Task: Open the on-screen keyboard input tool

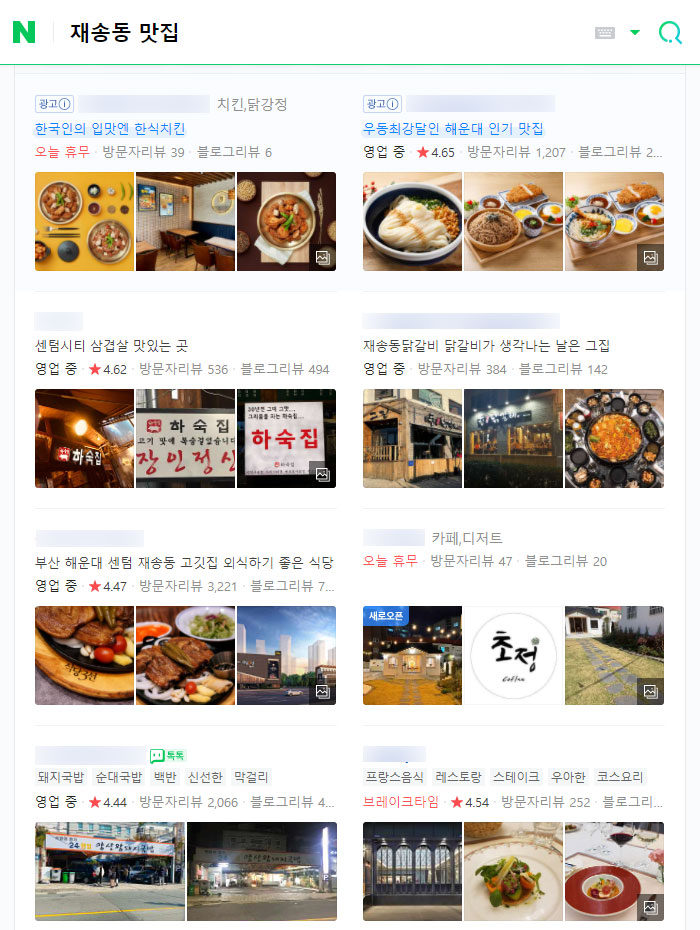Action: tap(605, 33)
